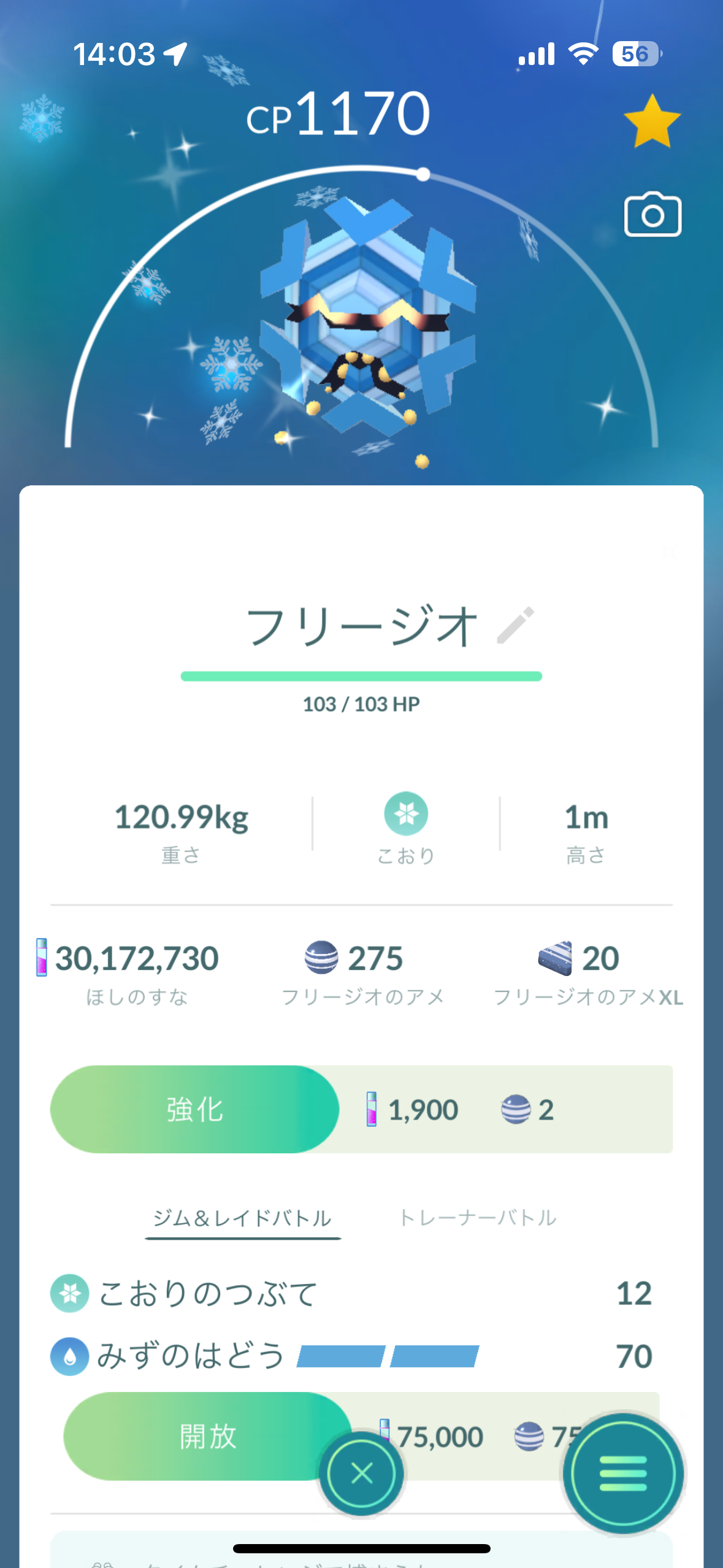Tap the みずのはどう charge bar segments
Image resolution: width=723 pixels, height=1568 pixels.
(x=389, y=1356)
